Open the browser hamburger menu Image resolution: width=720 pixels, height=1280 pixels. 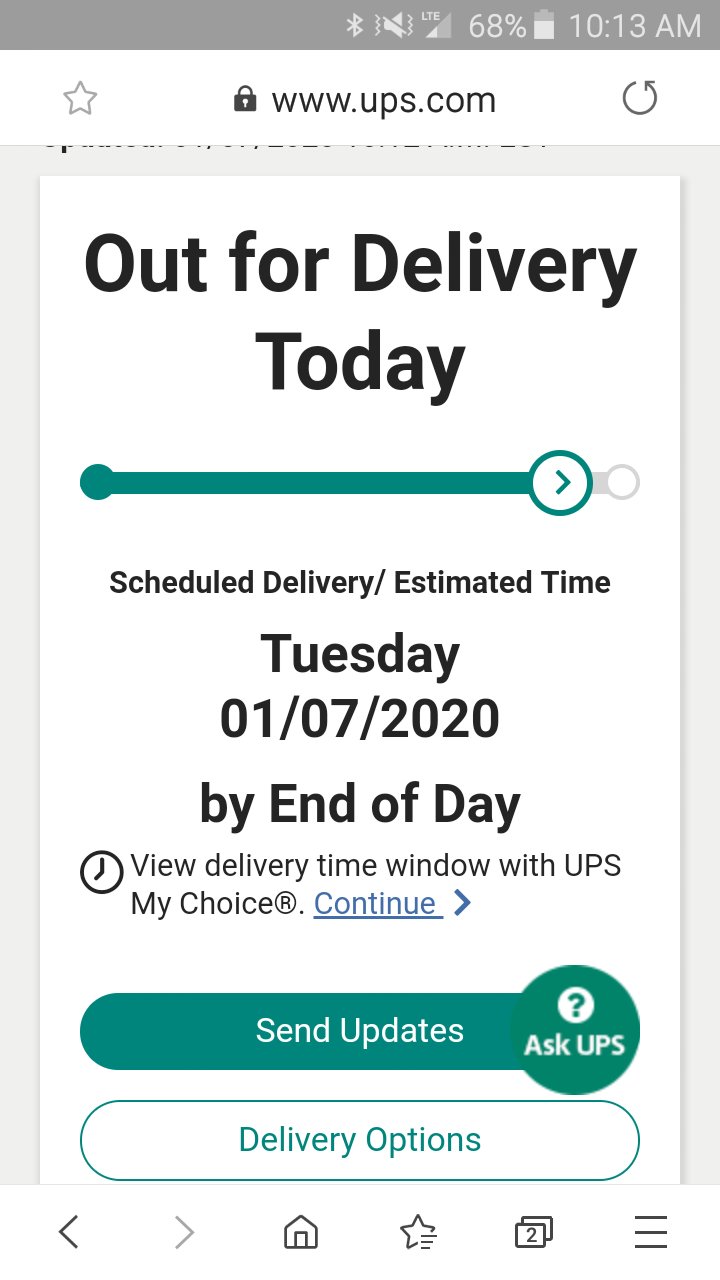click(x=651, y=1233)
